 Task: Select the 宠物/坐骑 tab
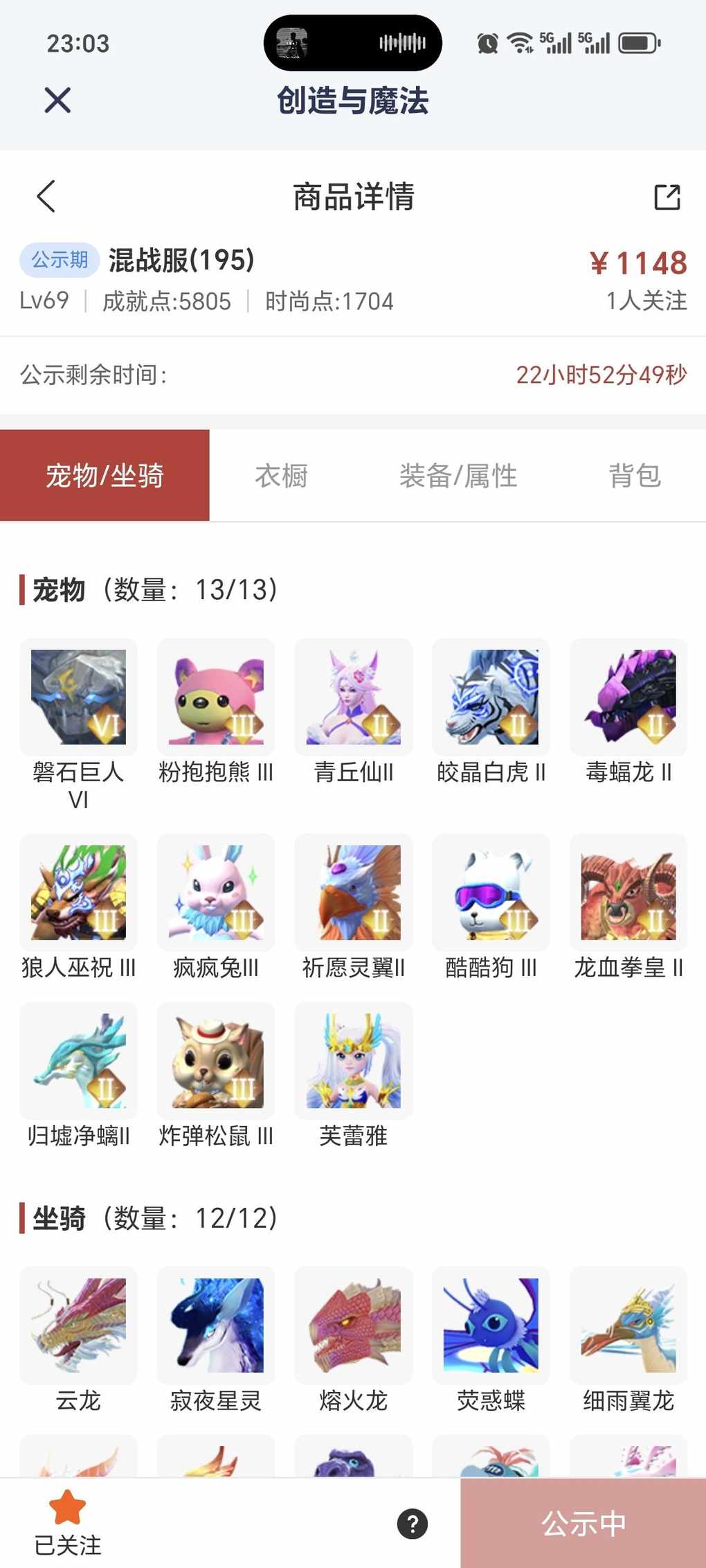105,476
